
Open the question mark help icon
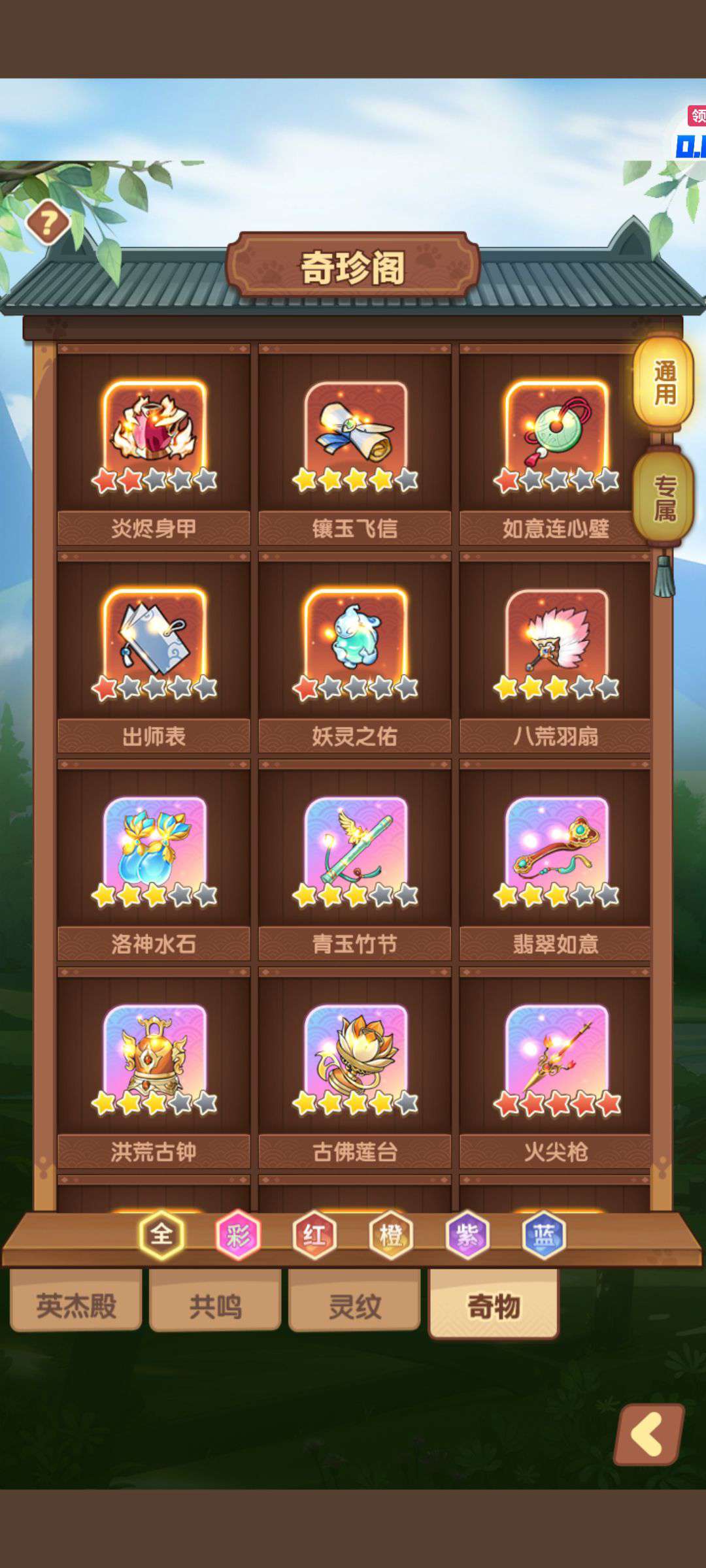pyautogui.click(x=48, y=223)
